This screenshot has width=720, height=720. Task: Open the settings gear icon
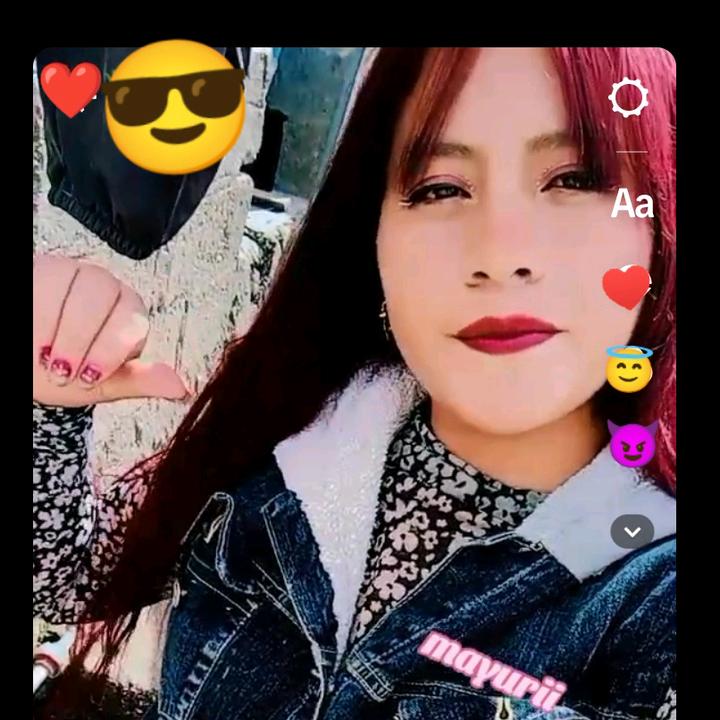pos(629,98)
